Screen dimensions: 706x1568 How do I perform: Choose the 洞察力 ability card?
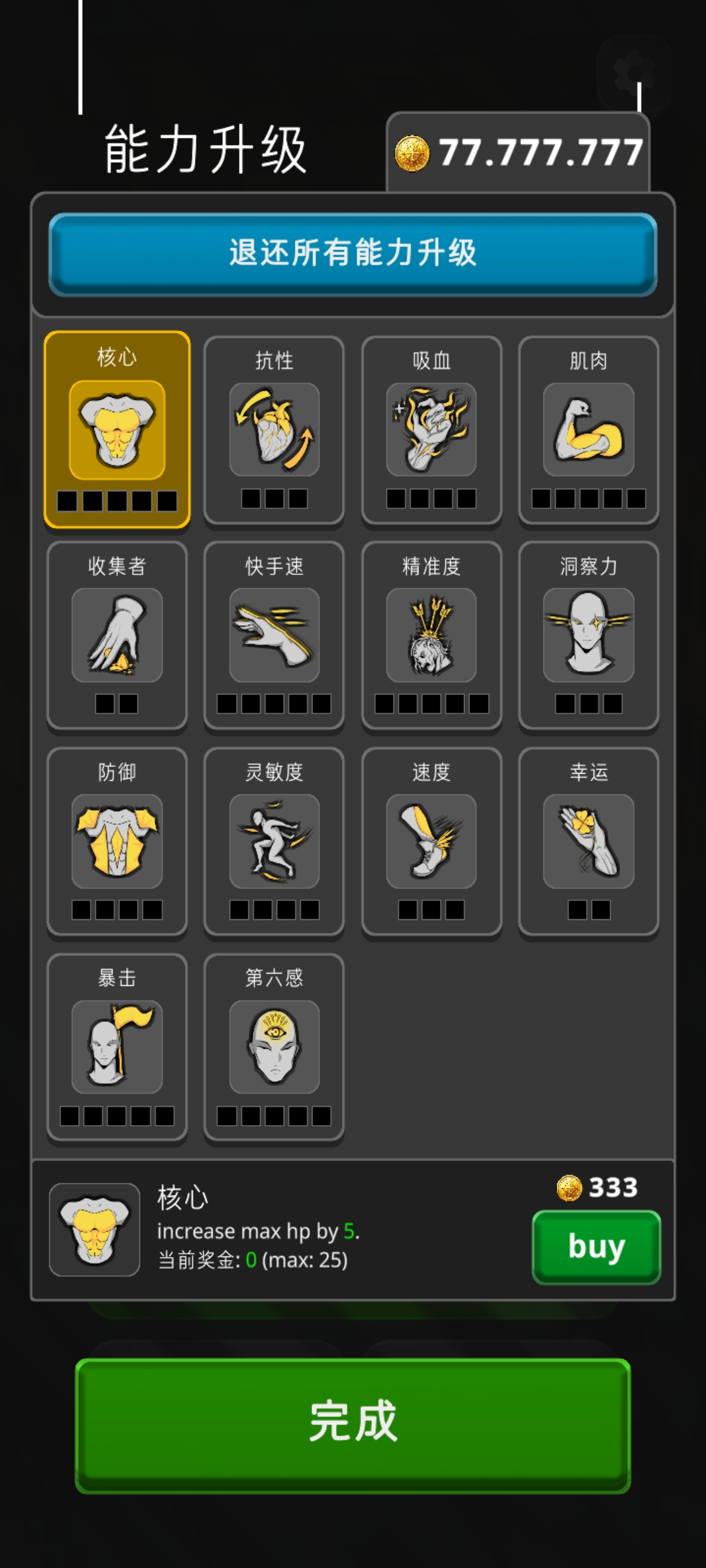pyautogui.click(x=588, y=635)
